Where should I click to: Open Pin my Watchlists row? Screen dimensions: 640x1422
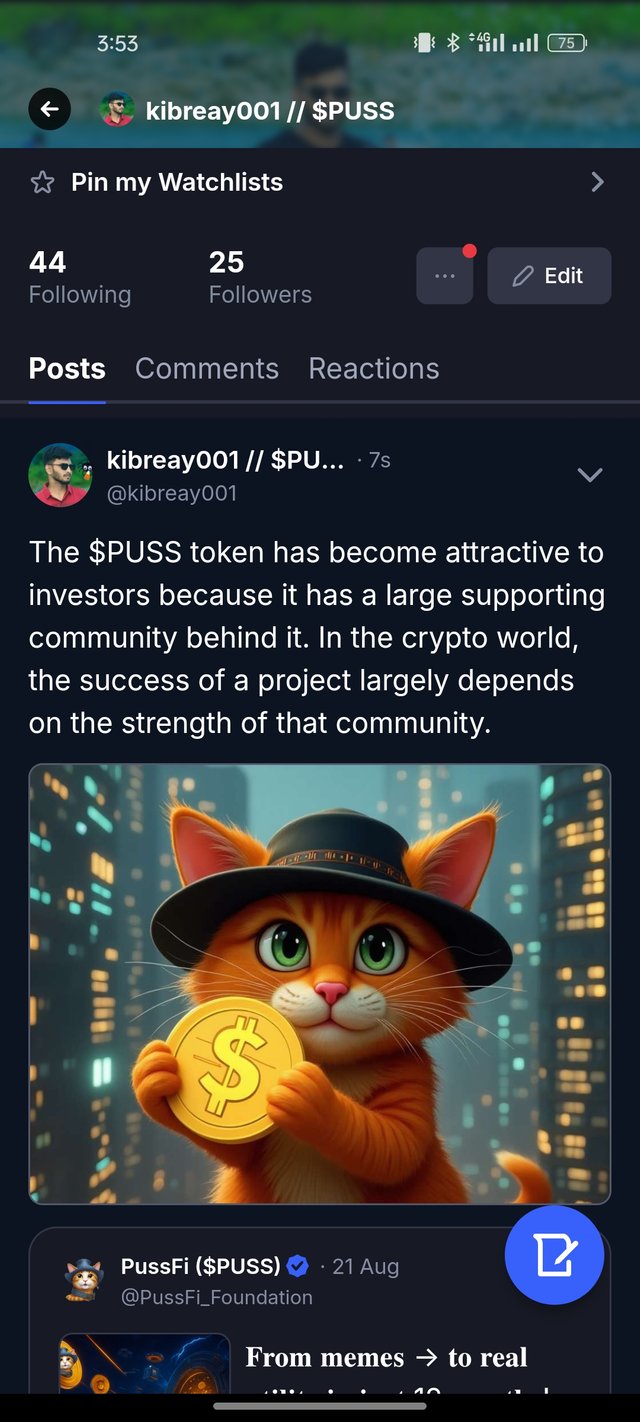pyautogui.click(x=318, y=182)
